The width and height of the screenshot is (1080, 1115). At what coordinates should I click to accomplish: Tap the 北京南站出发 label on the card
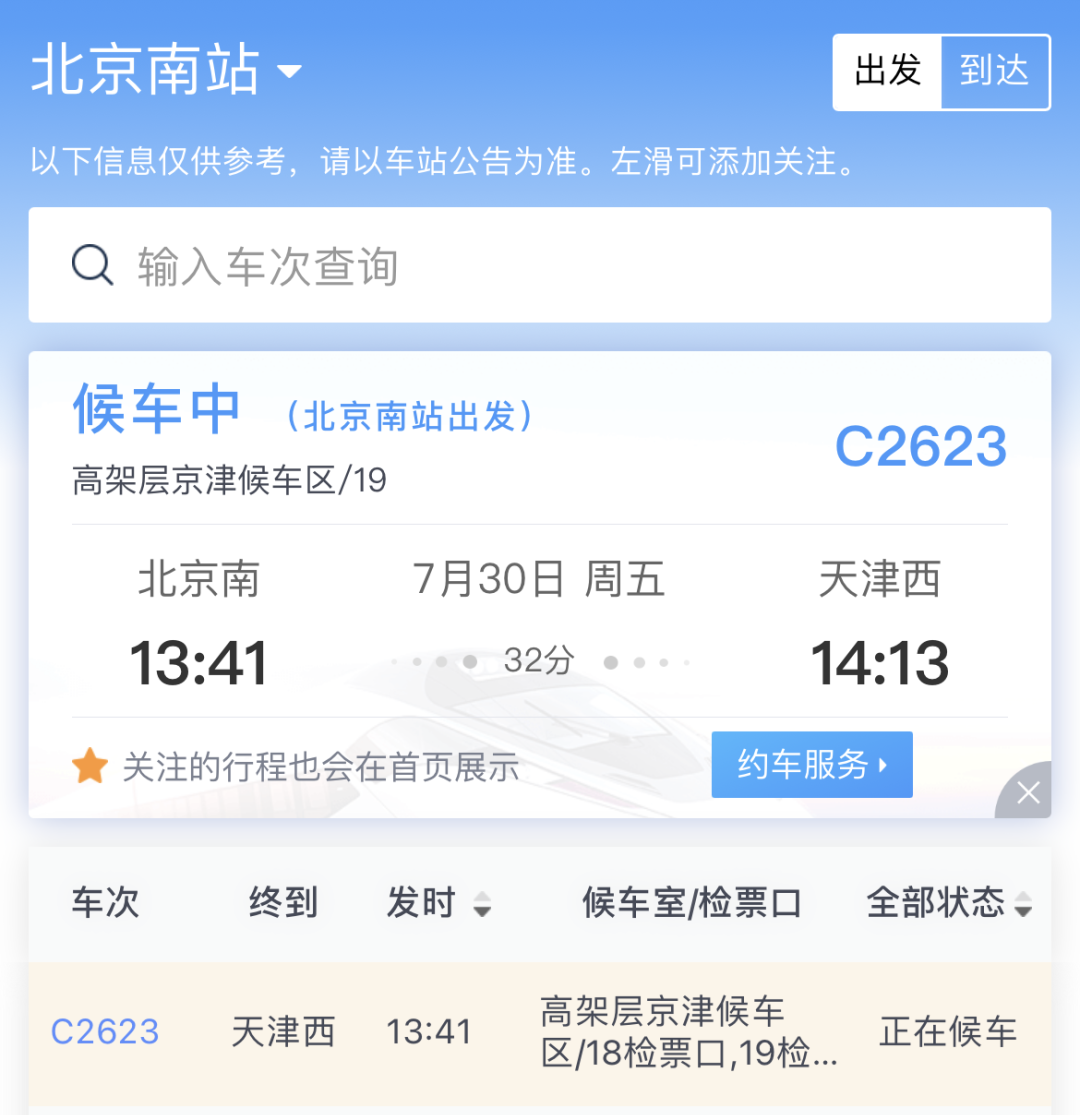click(x=410, y=417)
